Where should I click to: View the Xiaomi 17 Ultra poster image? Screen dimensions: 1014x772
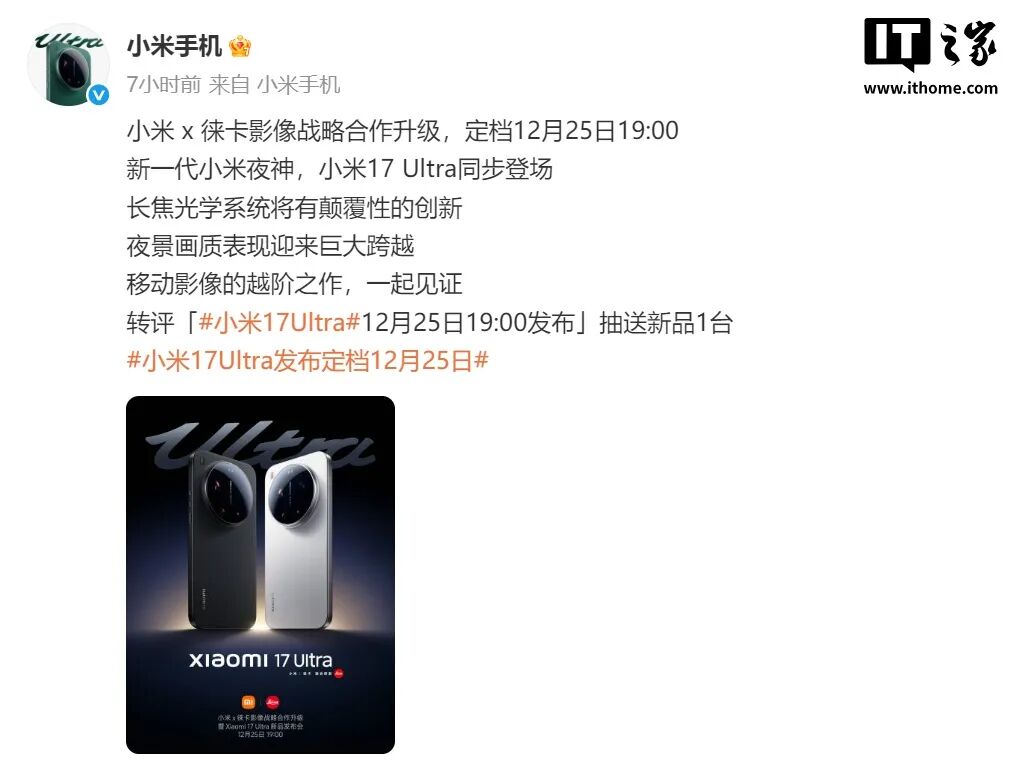coord(260,574)
